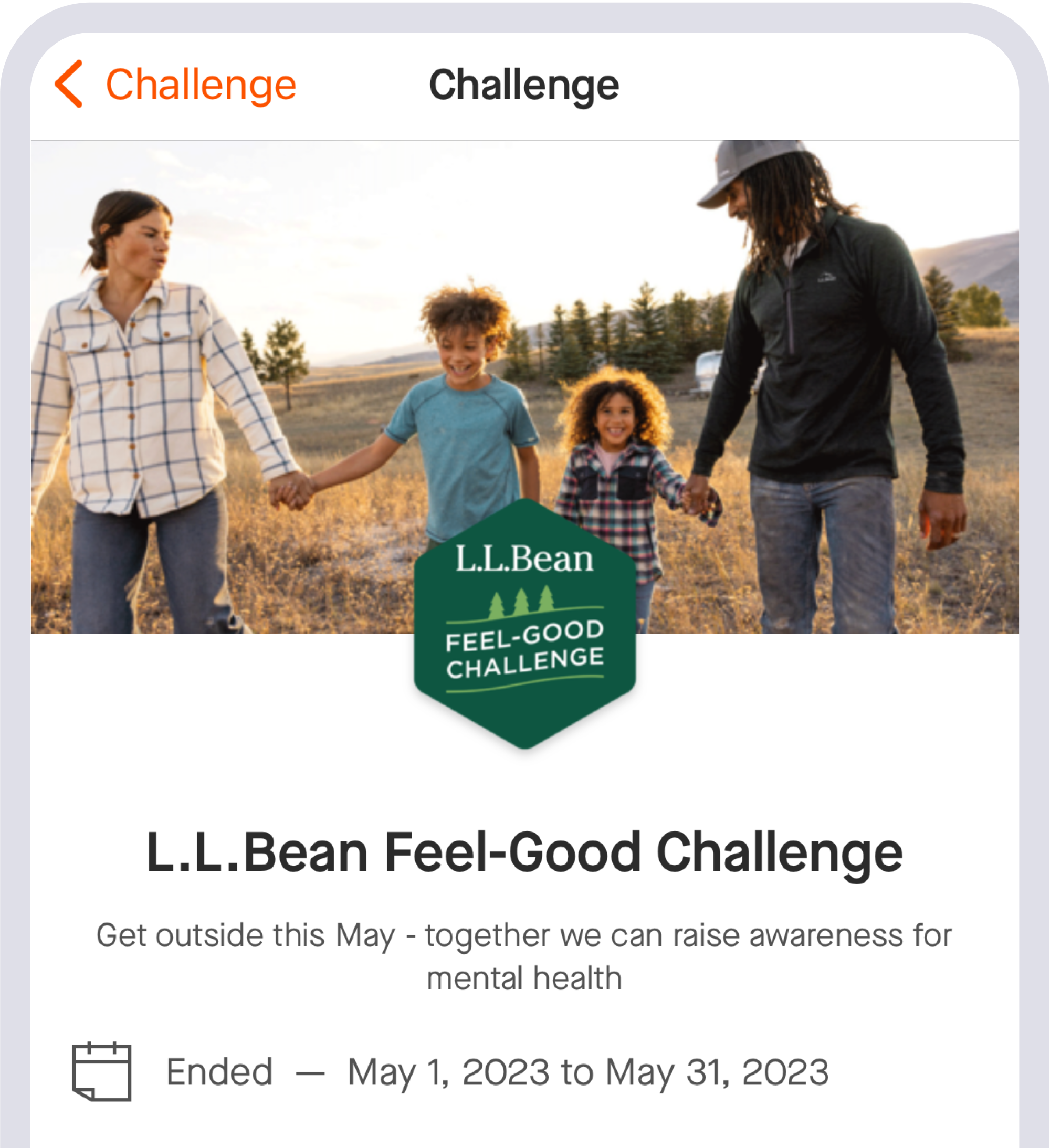Go back to the Challenge list
This screenshot has height=1148, width=1050.
[x=175, y=85]
